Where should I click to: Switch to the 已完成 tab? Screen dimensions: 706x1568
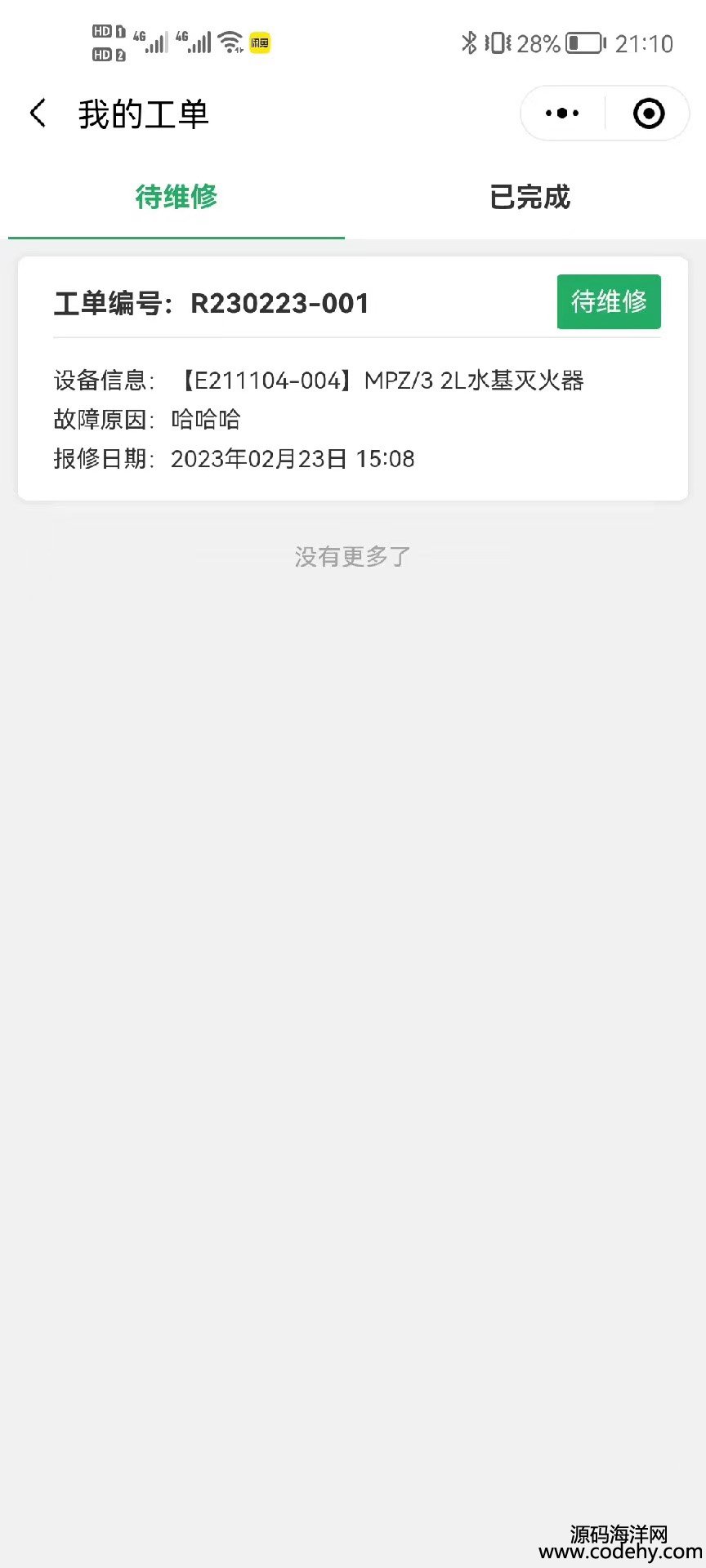tap(529, 197)
